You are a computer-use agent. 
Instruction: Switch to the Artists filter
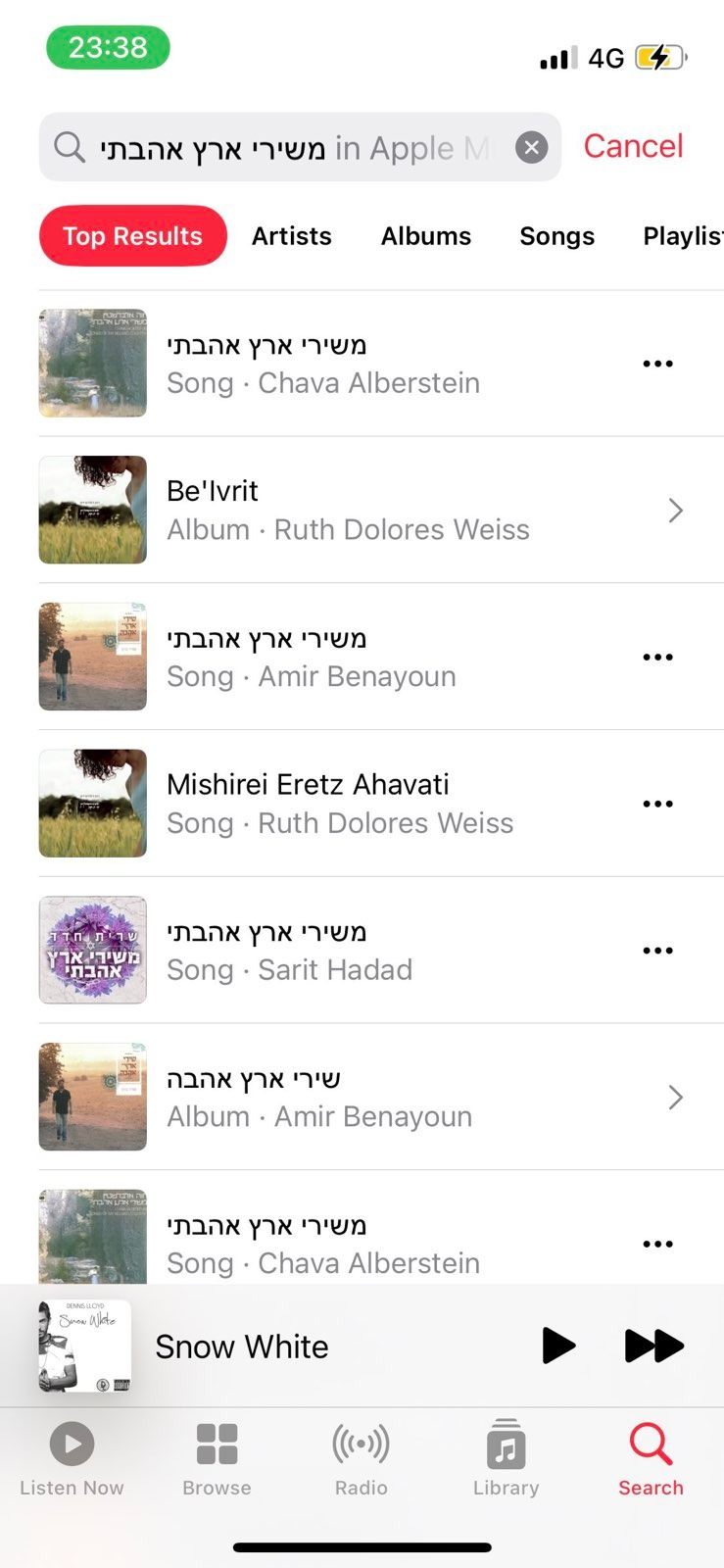291,236
